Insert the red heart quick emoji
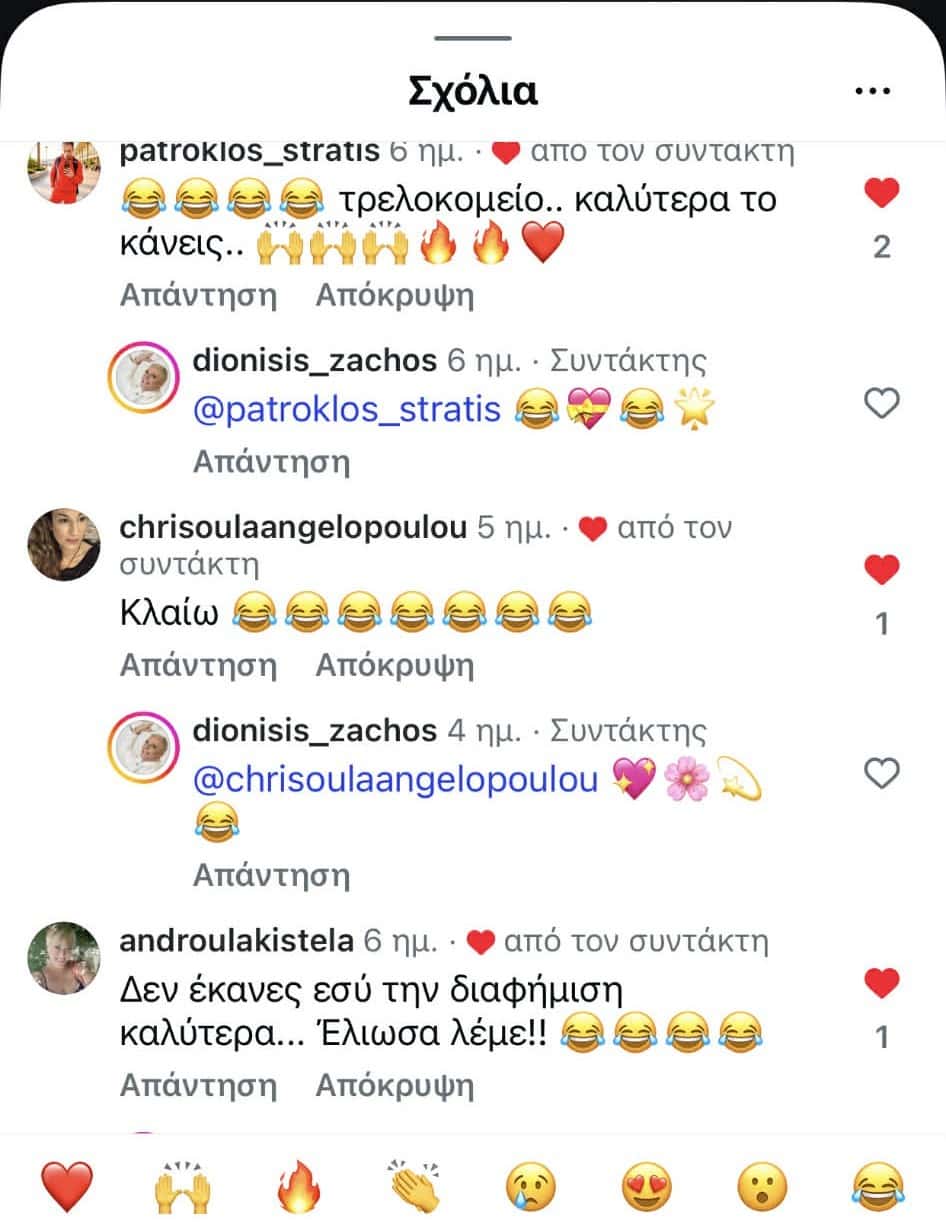 click(x=66, y=1187)
